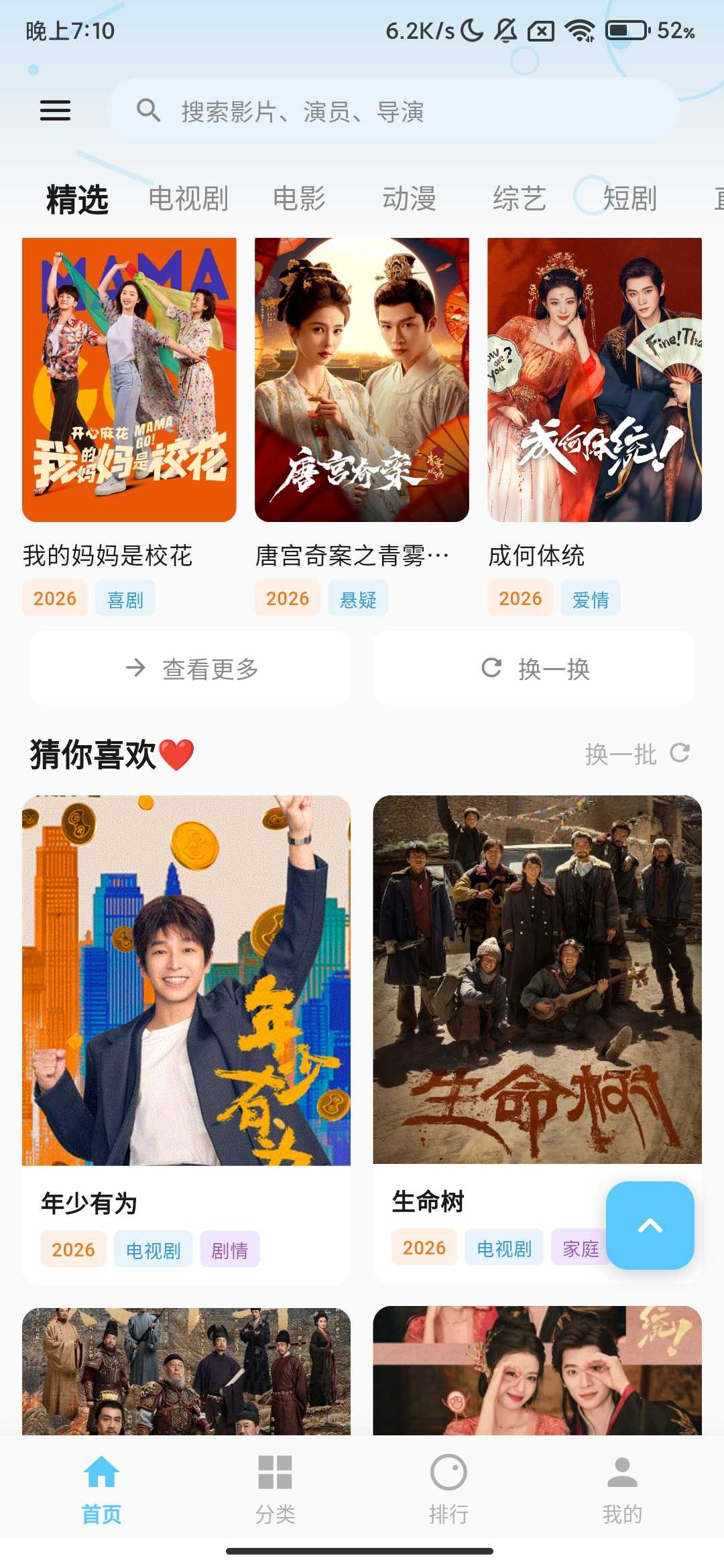Click 换一换 to refresh featured shows
The image size is (724, 1568).
pyautogui.click(x=533, y=668)
